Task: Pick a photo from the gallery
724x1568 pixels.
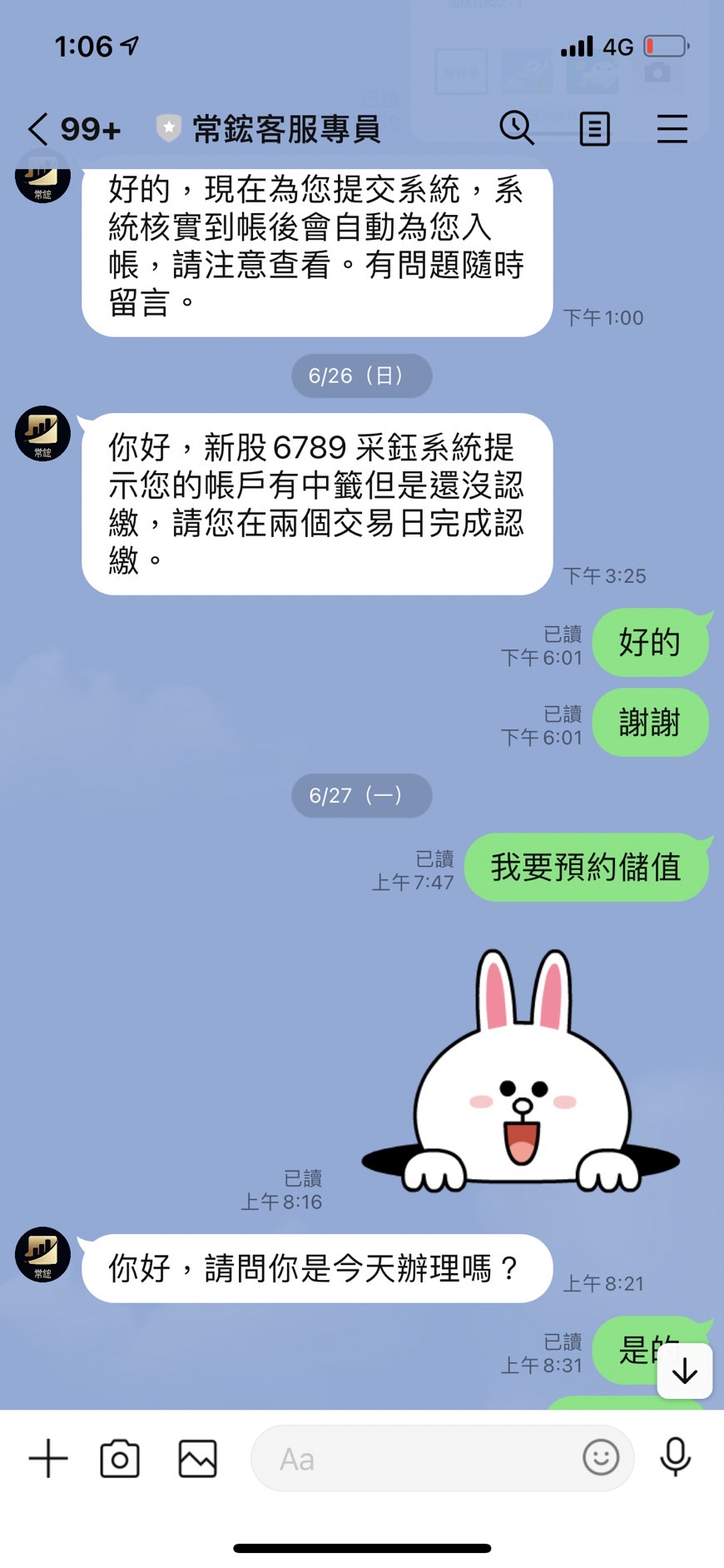Action: [197, 1458]
